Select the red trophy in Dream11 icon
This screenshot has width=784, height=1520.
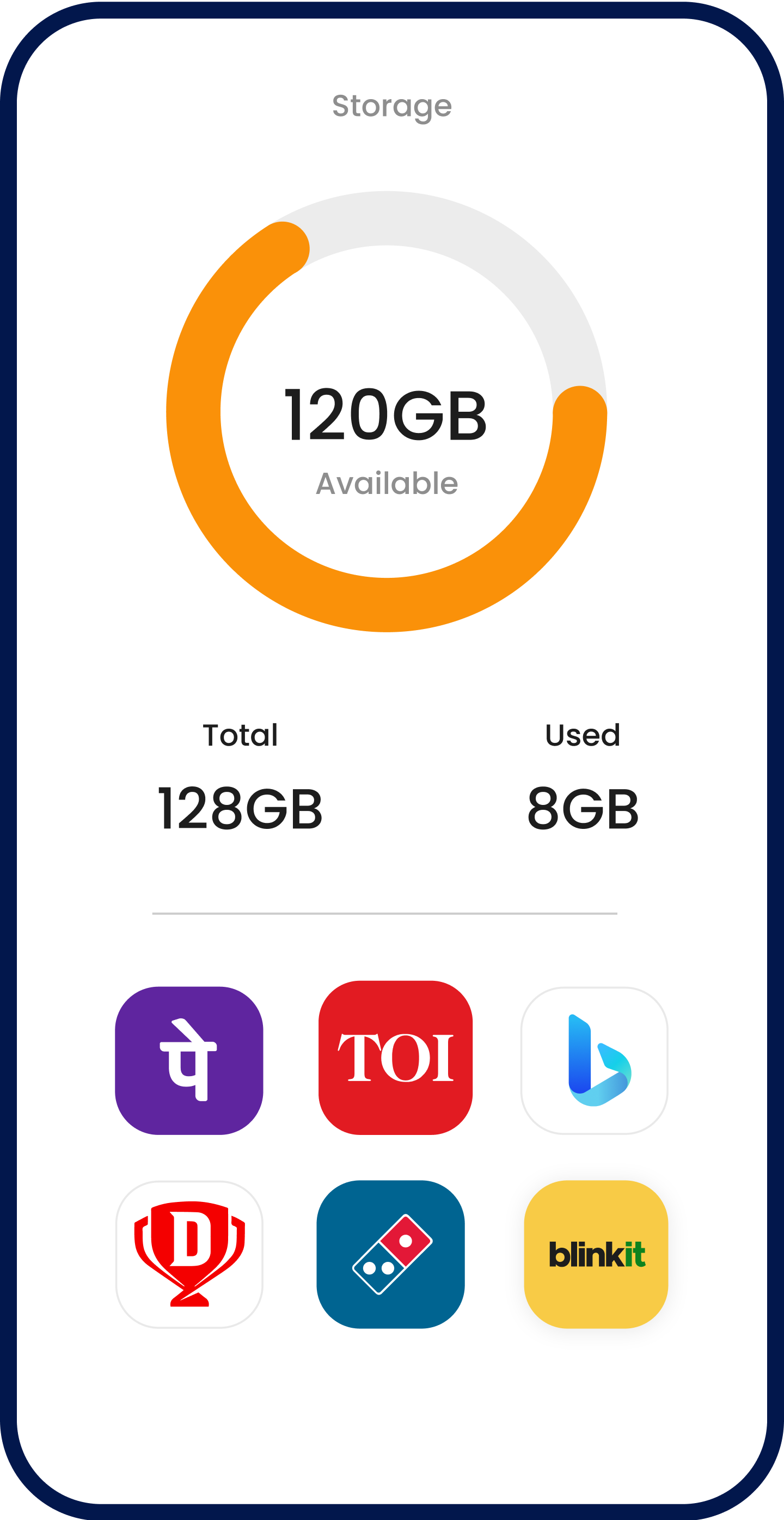point(189,1245)
